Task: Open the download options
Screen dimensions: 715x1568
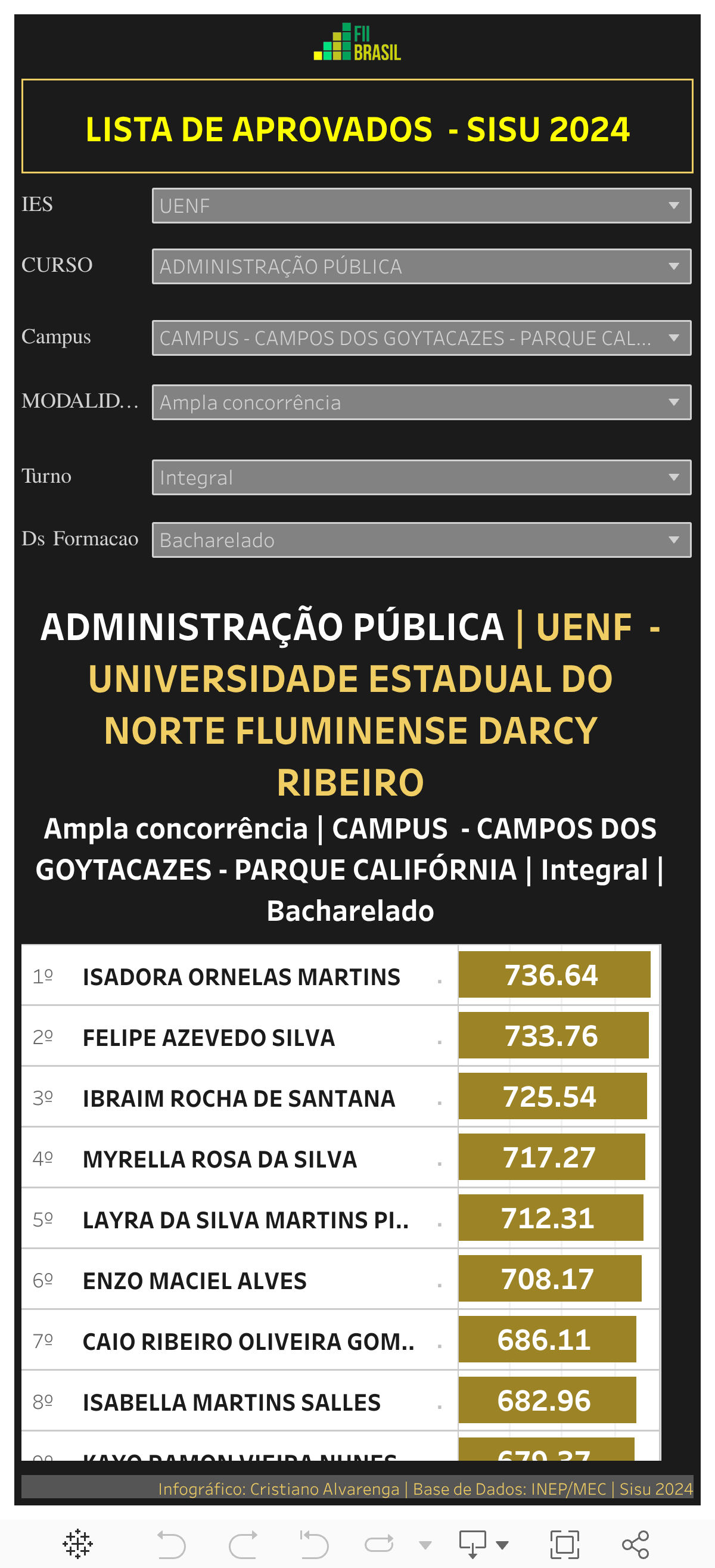Action: pyautogui.click(x=474, y=1544)
